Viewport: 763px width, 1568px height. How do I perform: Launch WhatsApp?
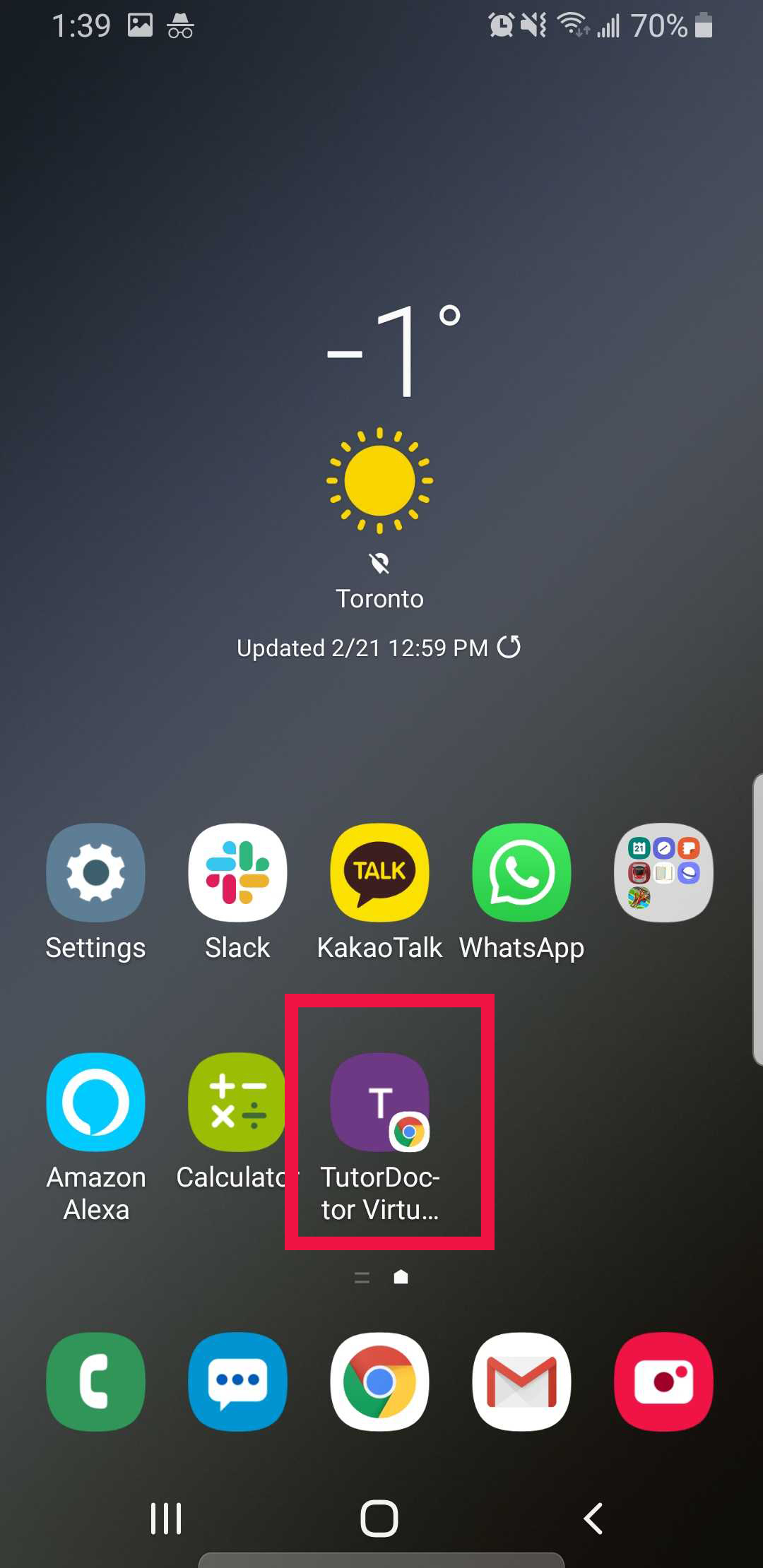coord(521,873)
